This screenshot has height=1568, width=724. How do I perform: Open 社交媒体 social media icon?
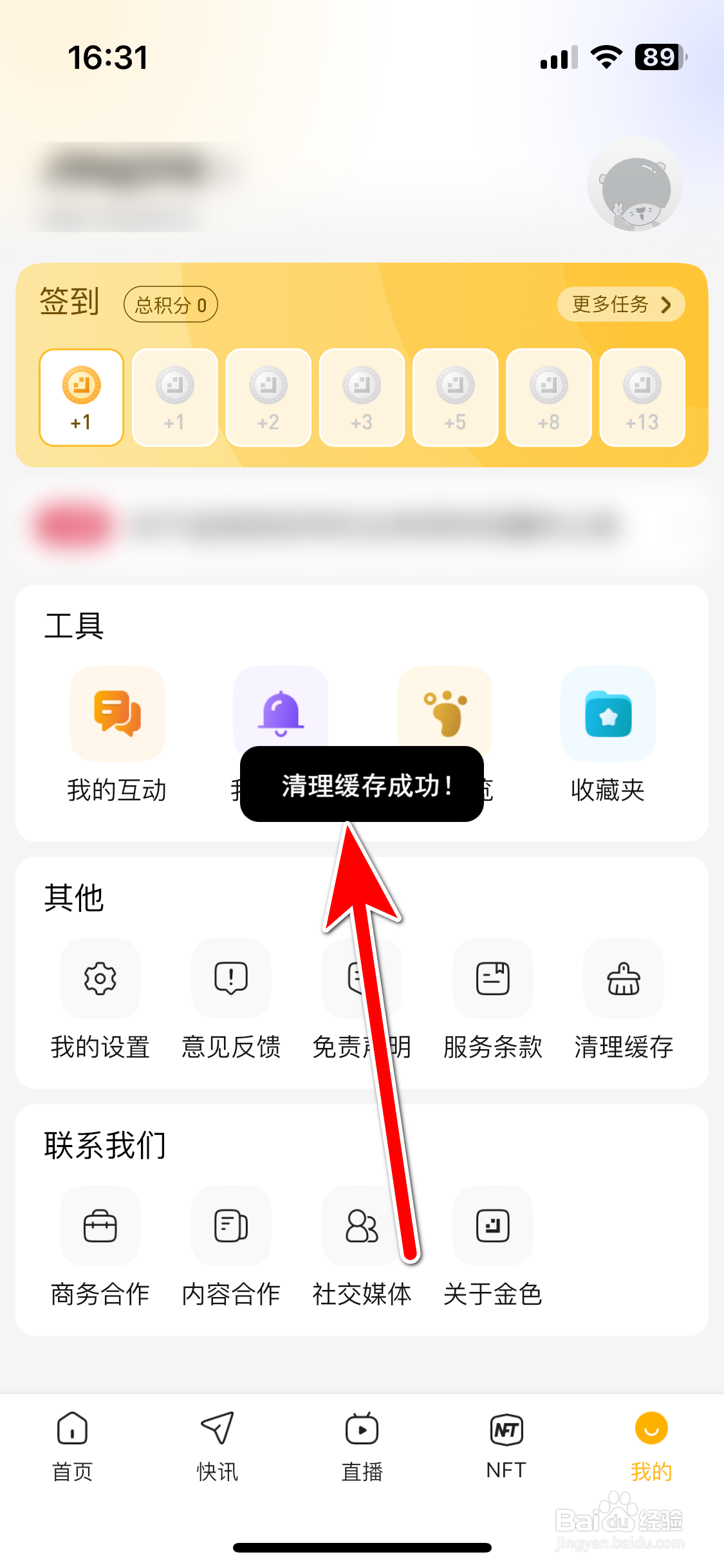pos(362,1226)
